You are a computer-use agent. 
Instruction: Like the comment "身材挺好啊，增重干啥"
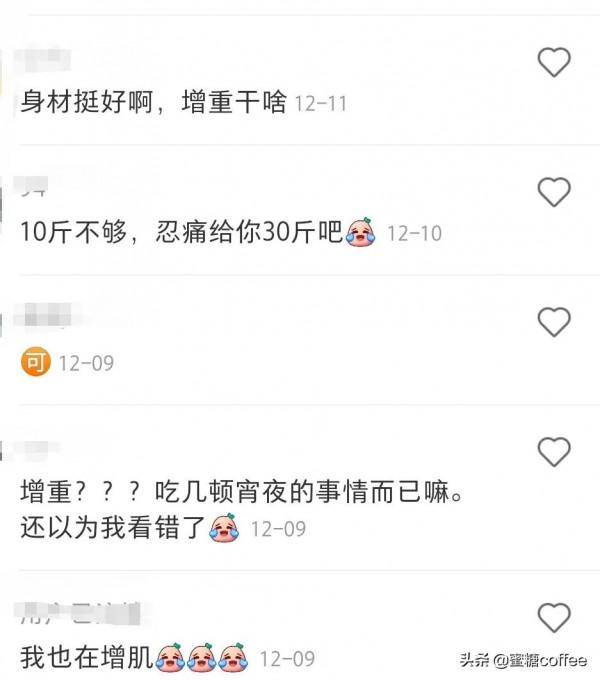click(554, 62)
